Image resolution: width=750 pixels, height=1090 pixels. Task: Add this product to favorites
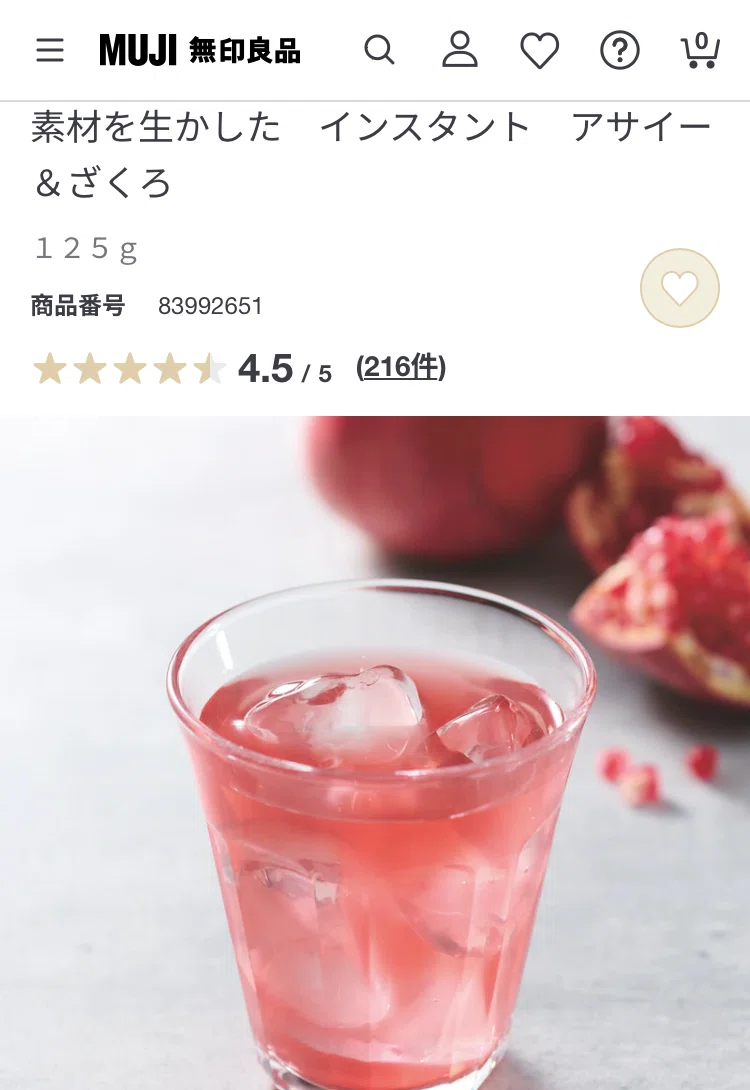tap(680, 288)
